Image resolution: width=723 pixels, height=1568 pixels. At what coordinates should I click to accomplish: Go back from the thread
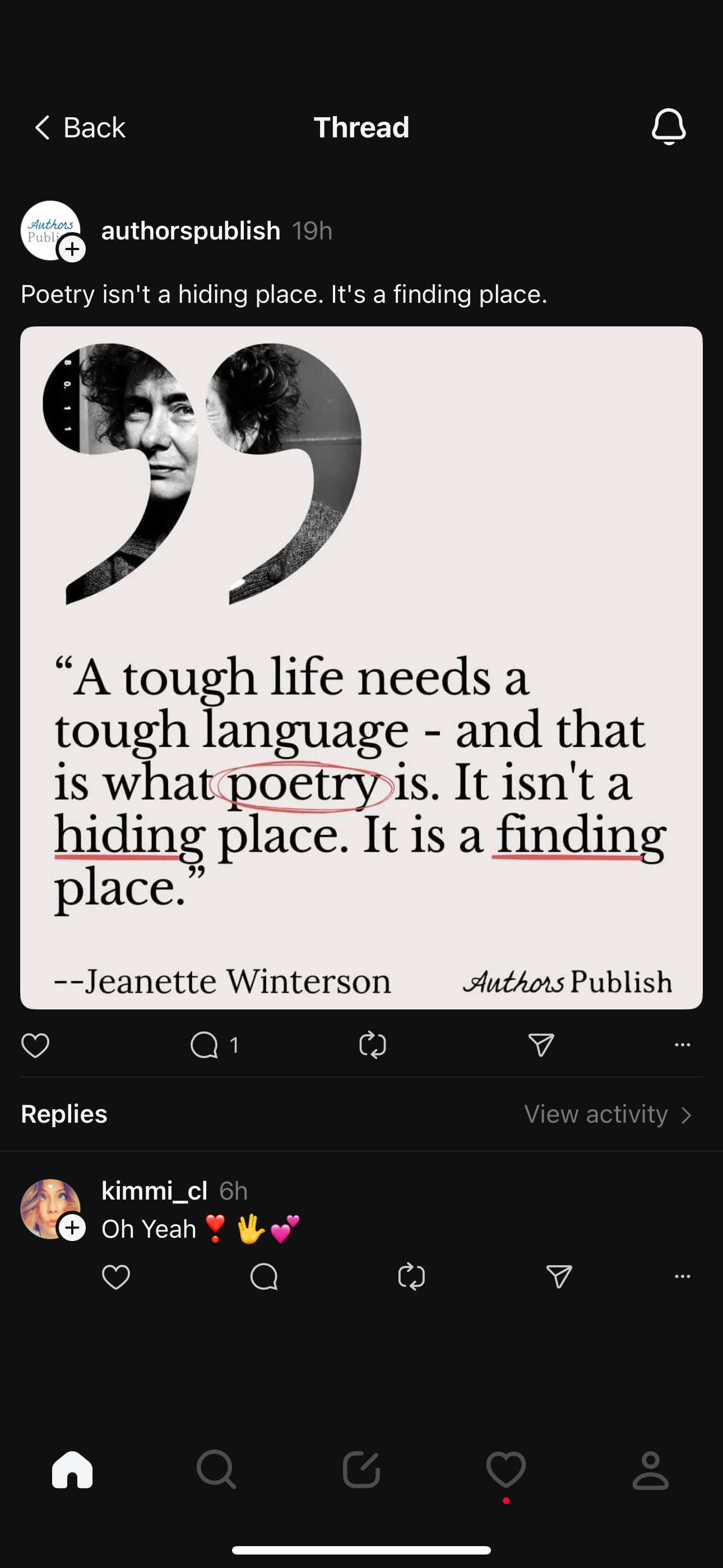pos(79,128)
